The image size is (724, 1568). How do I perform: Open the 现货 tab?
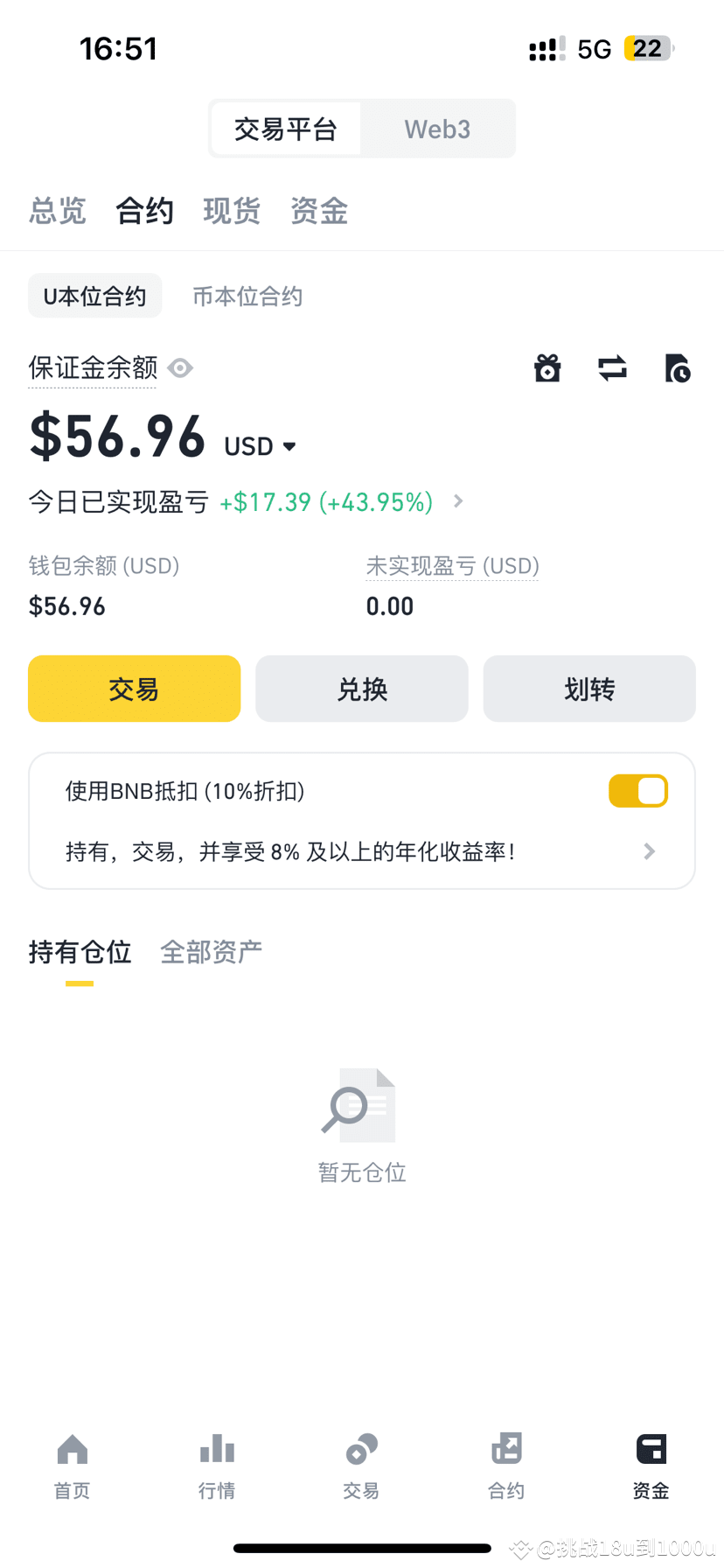232,211
